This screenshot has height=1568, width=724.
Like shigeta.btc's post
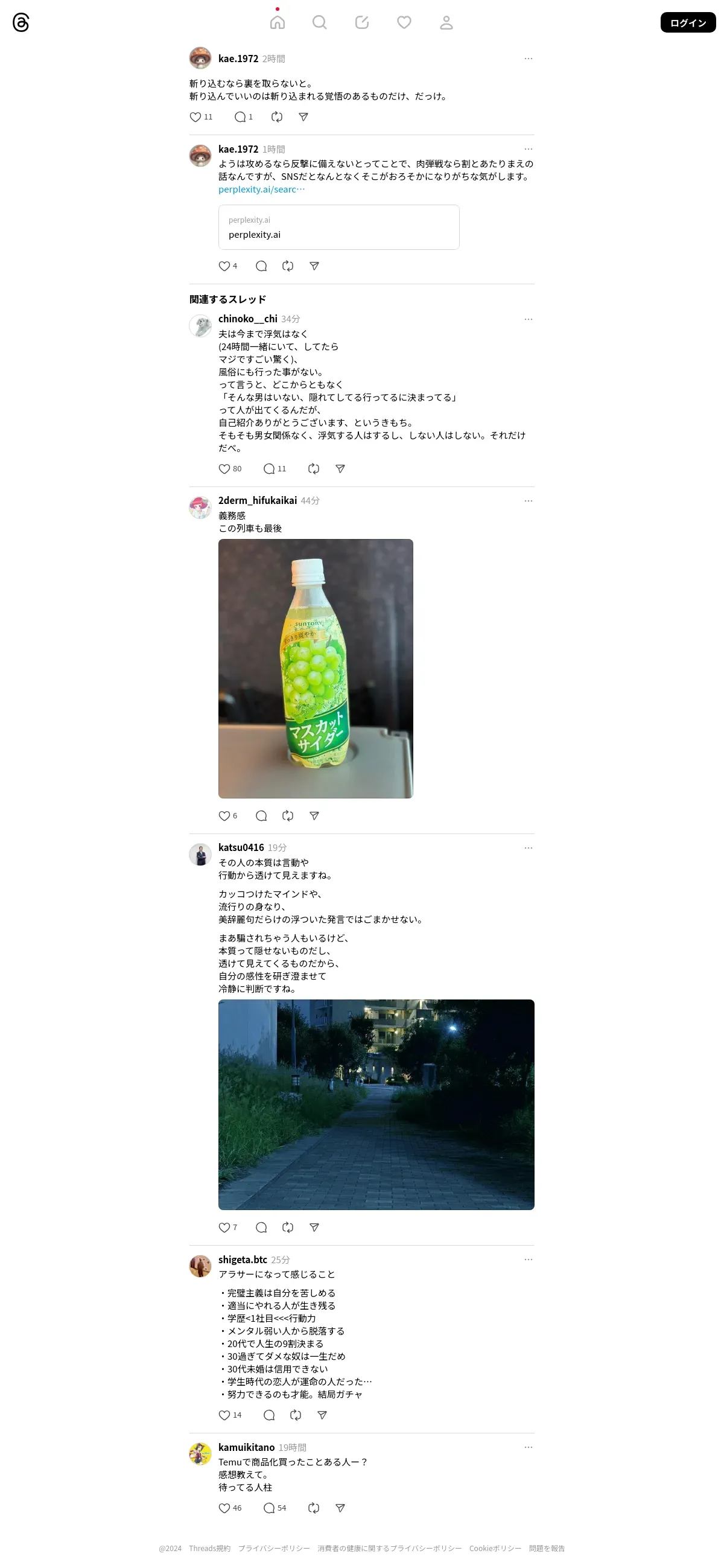224,1415
